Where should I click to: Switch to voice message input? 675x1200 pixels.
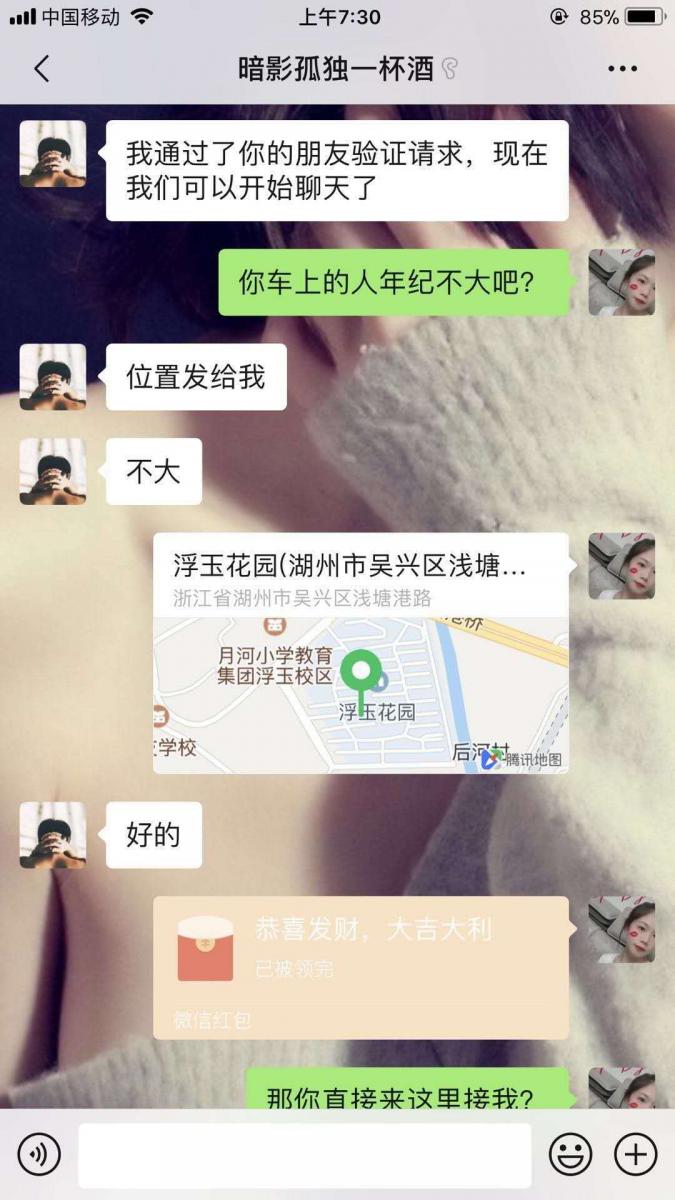click(39, 1155)
